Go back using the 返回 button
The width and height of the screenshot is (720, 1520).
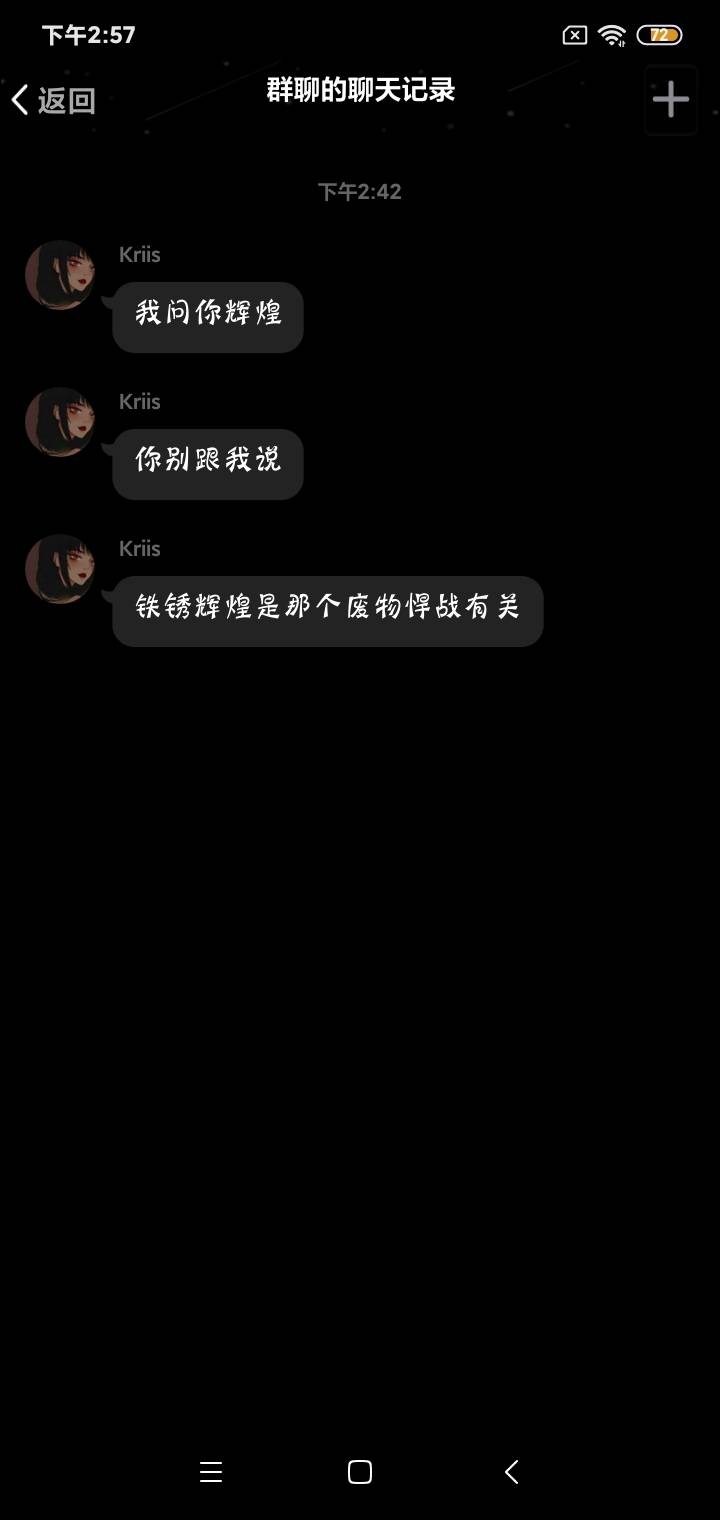(54, 100)
